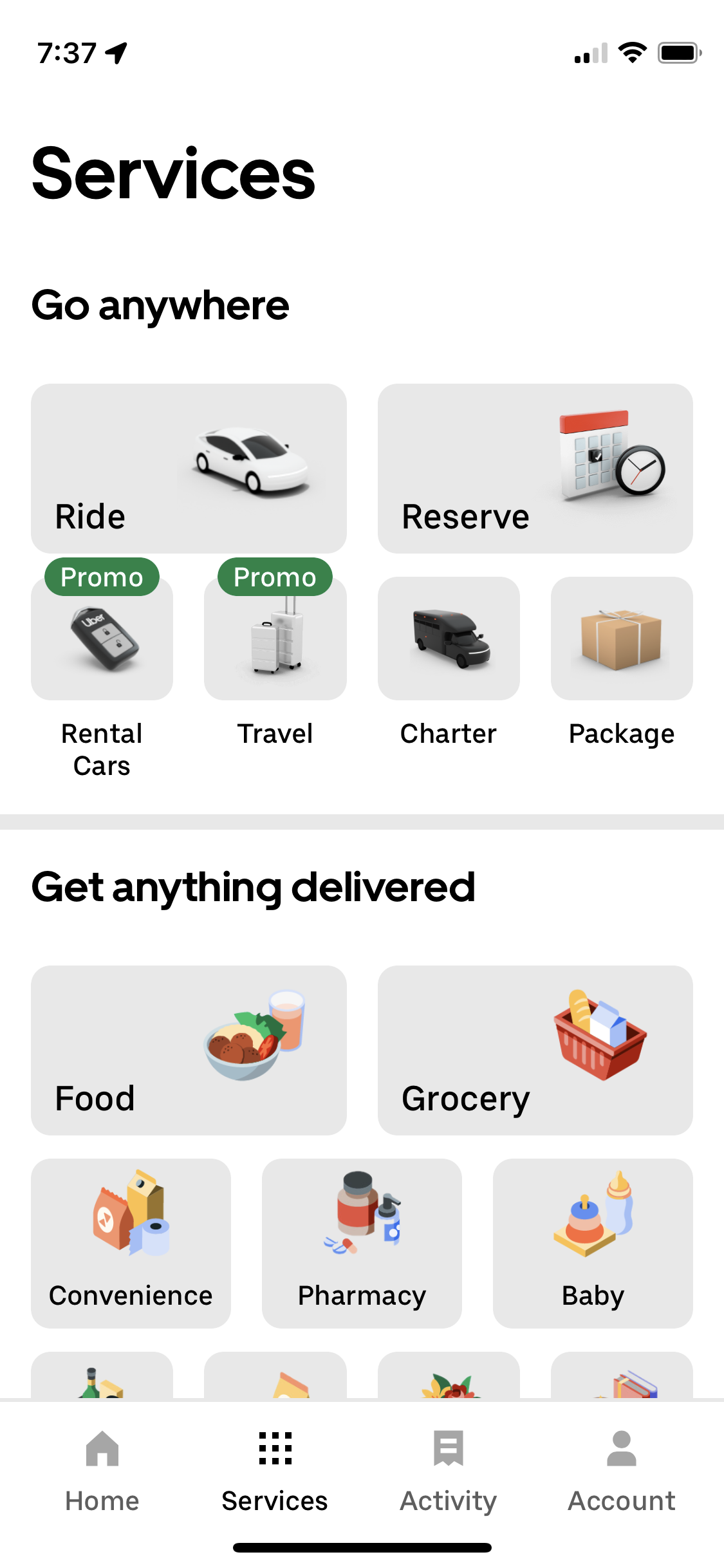Select the Convenience service tile
Screen dimensions: 724x1568
(x=131, y=1242)
